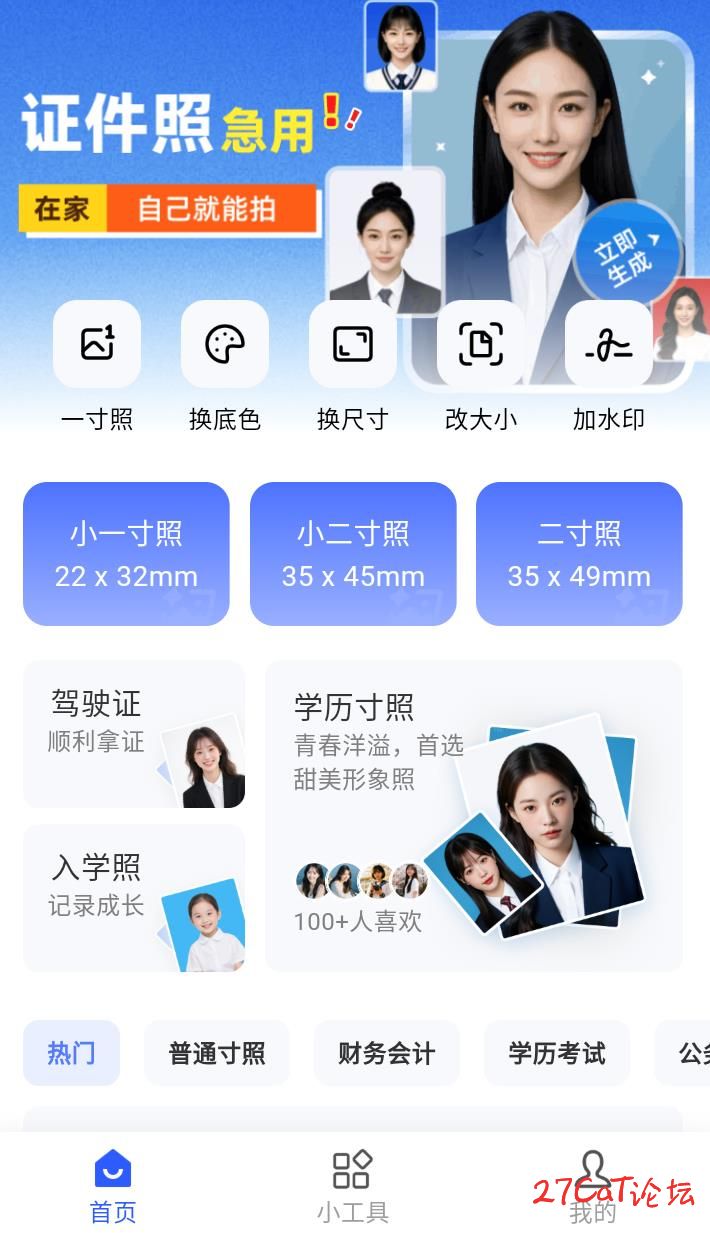
Task: Select the 热门 category chip
Action: pos(71,1053)
